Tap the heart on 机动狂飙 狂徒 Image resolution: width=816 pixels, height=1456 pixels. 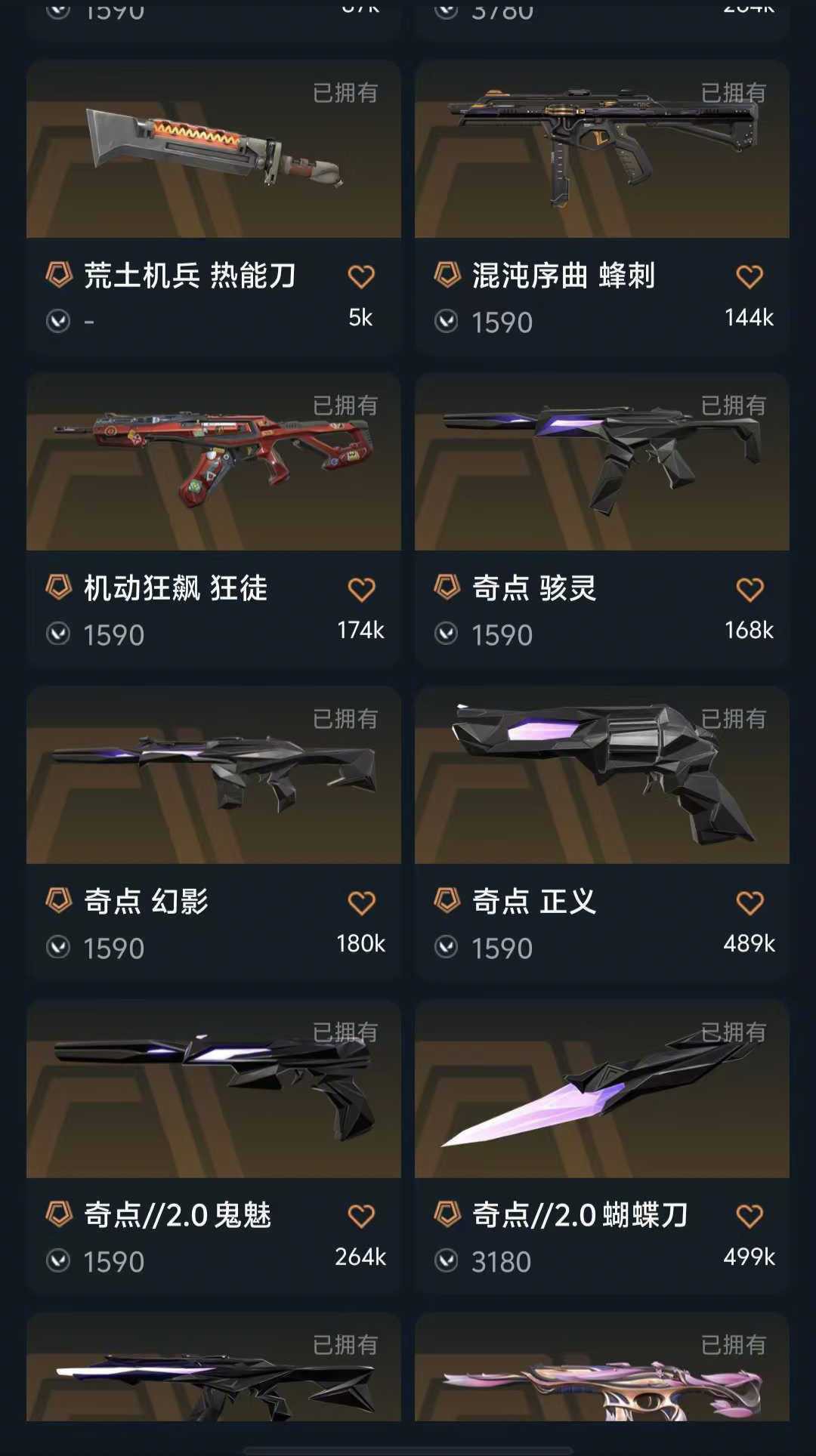click(361, 589)
